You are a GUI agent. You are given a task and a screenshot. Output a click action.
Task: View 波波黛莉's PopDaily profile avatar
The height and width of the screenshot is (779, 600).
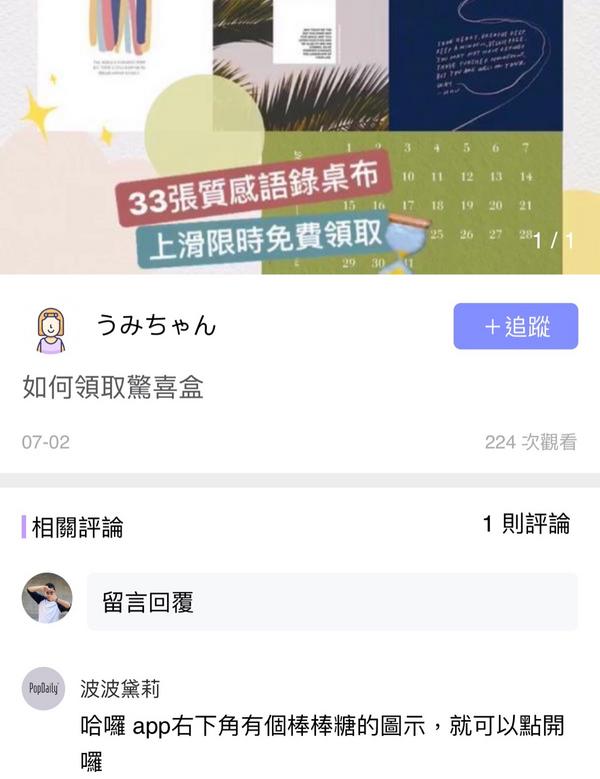(43, 689)
